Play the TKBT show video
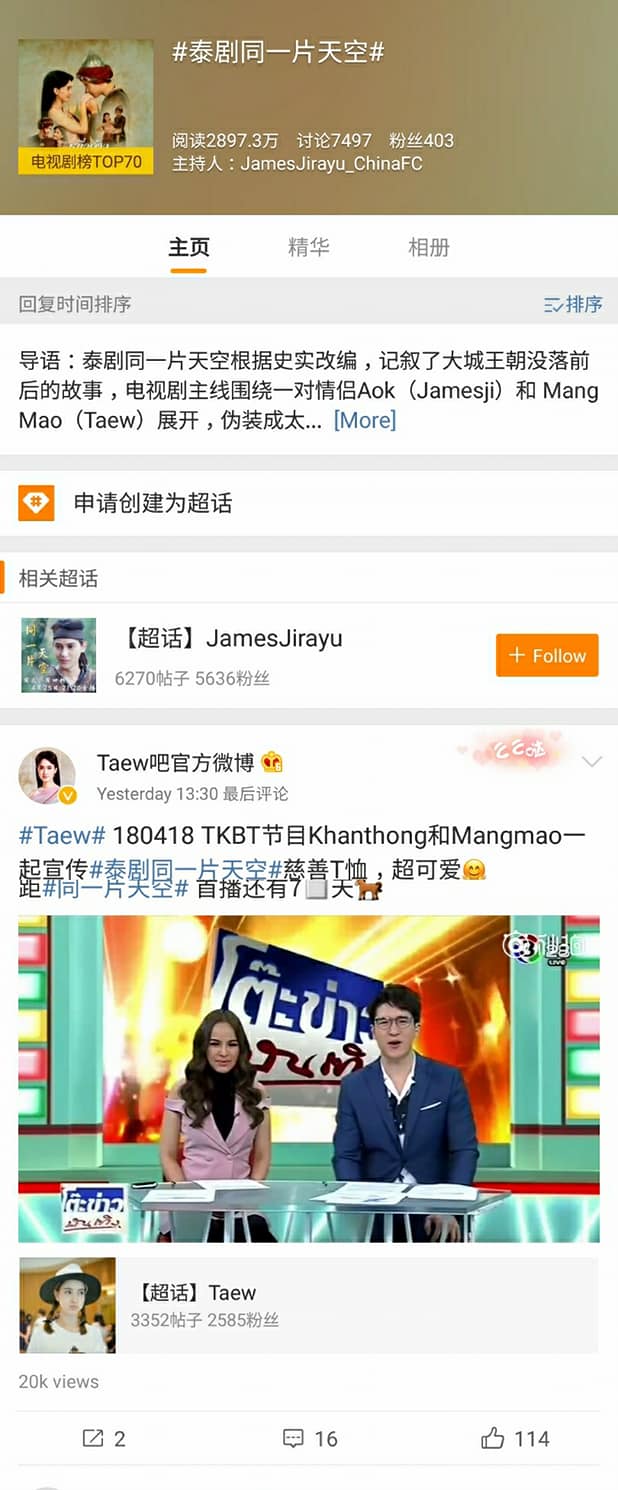Screen dimensions: 618x1490 pyautogui.click(x=309, y=1078)
